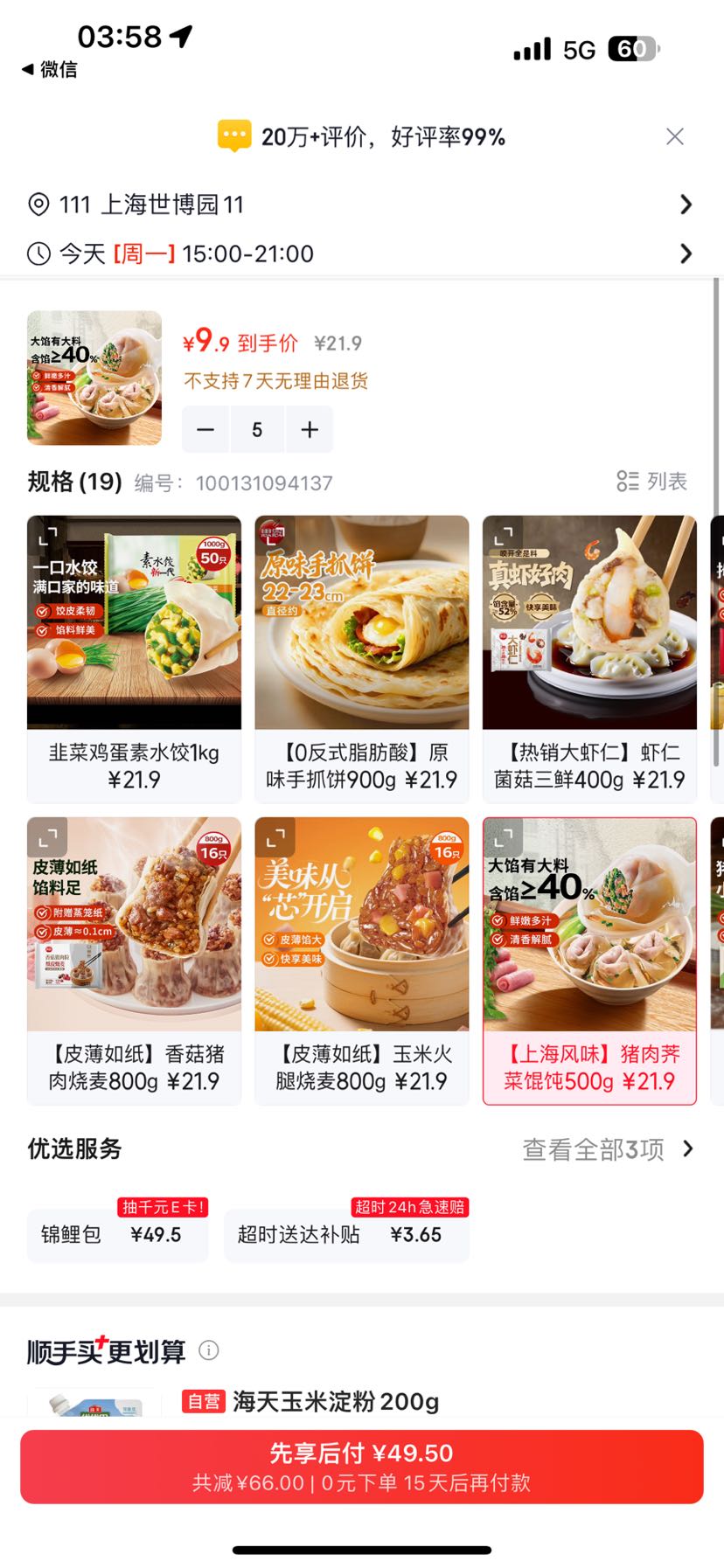Increase quantity with the plus button
The image size is (724, 1568).
click(310, 429)
